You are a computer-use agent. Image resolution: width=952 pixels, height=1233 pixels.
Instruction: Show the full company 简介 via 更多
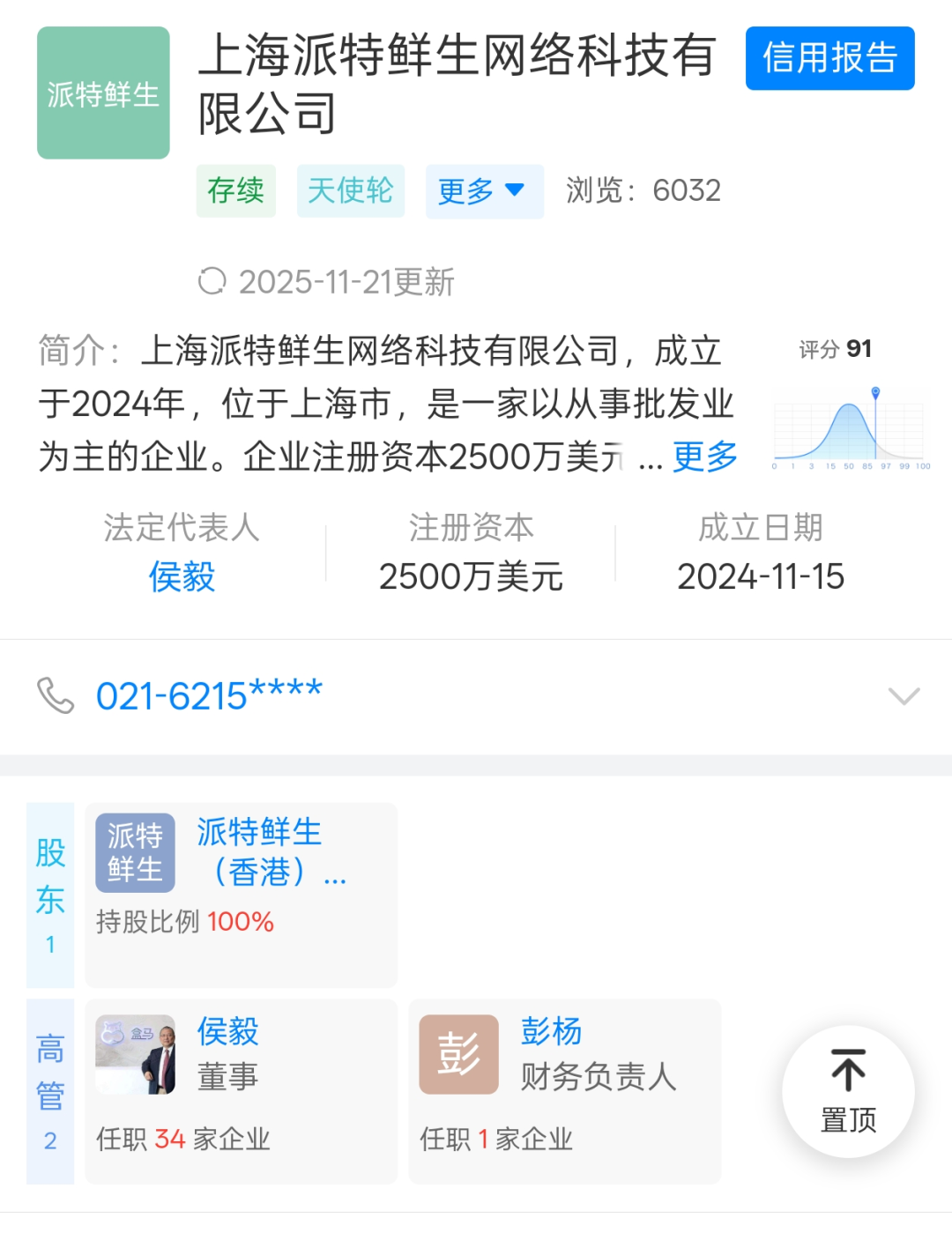(x=705, y=457)
